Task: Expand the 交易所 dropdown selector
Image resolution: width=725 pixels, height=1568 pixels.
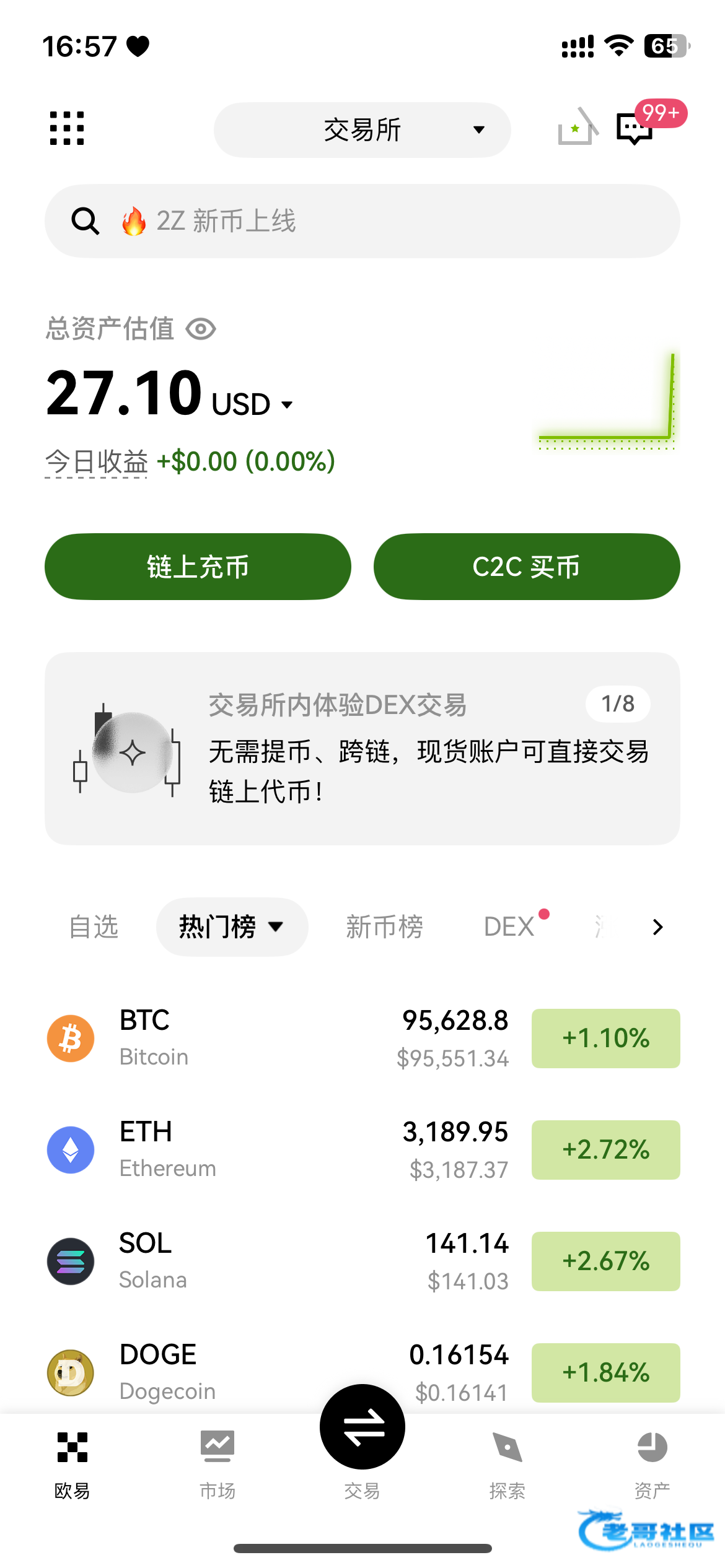Action: pos(362,130)
